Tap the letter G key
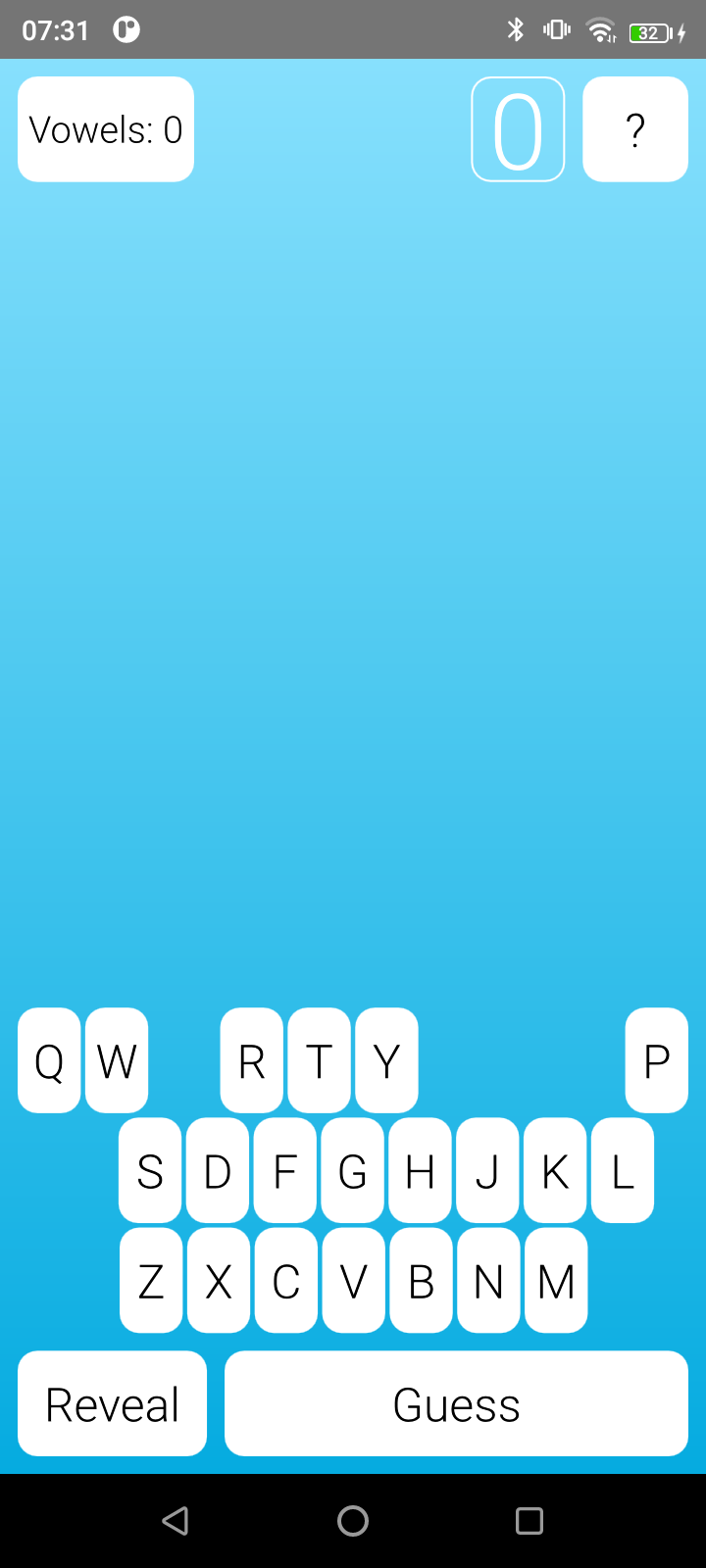 pyautogui.click(x=353, y=1170)
